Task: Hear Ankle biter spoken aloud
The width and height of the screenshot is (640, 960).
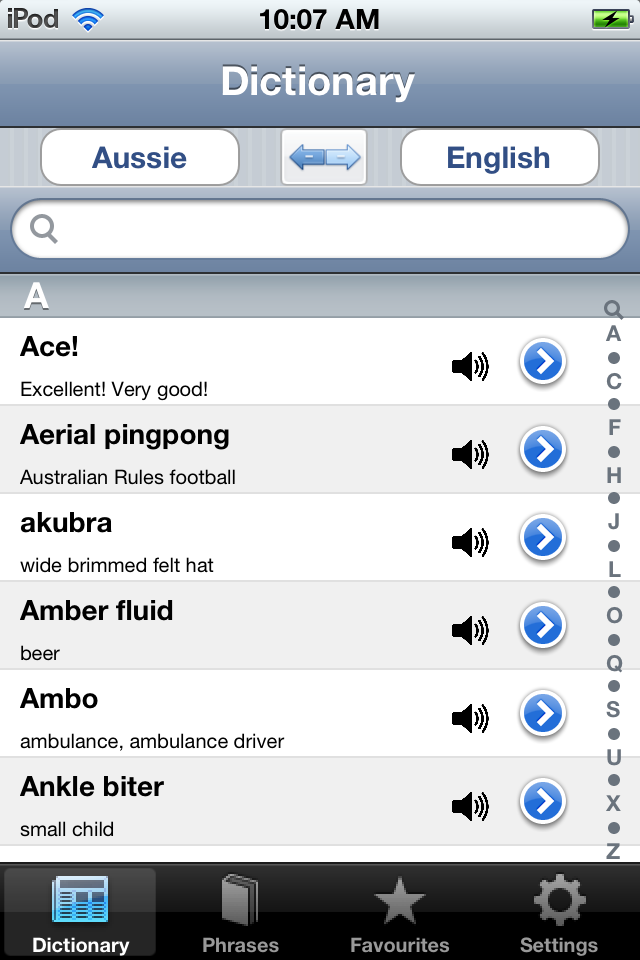Action: (x=470, y=806)
